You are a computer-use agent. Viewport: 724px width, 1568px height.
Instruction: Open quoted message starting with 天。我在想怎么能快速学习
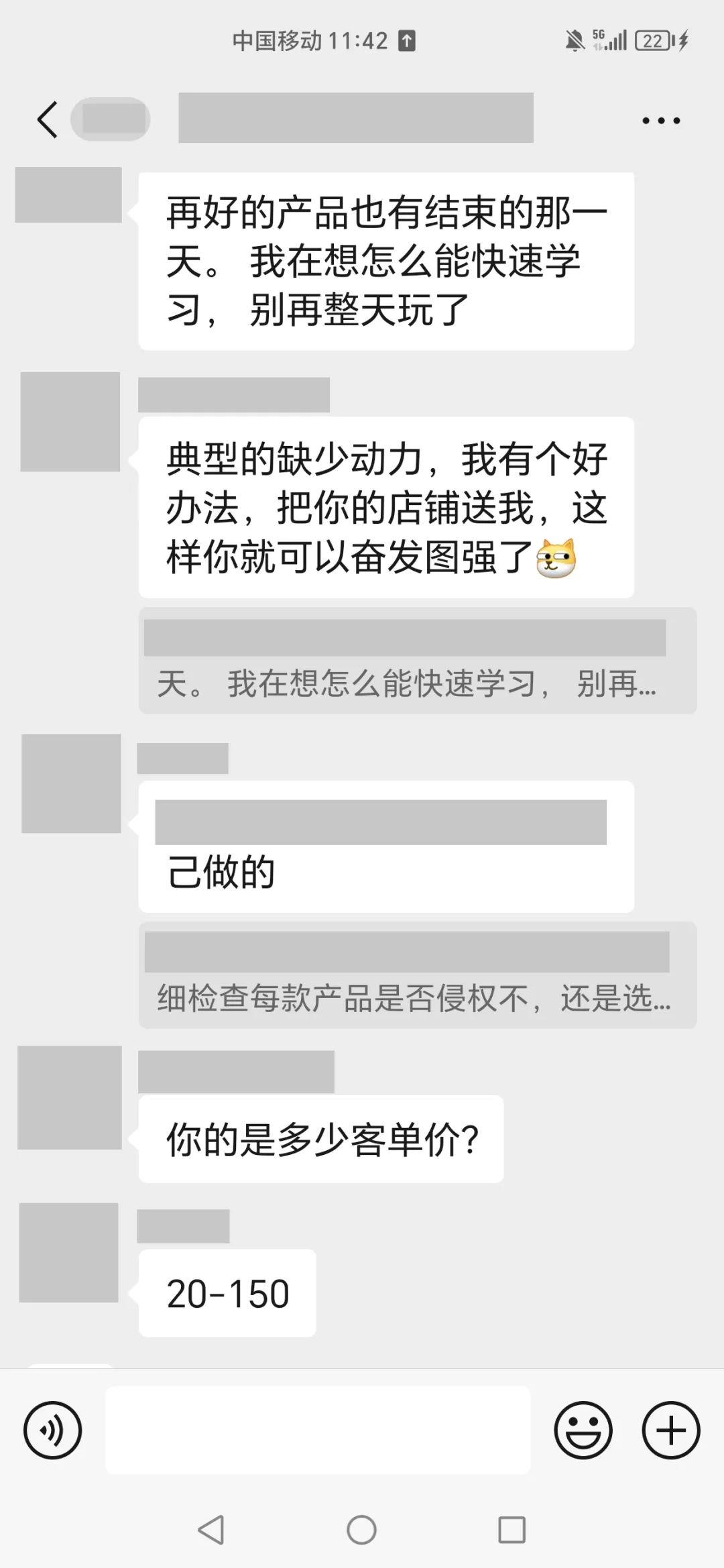click(417, 661)
